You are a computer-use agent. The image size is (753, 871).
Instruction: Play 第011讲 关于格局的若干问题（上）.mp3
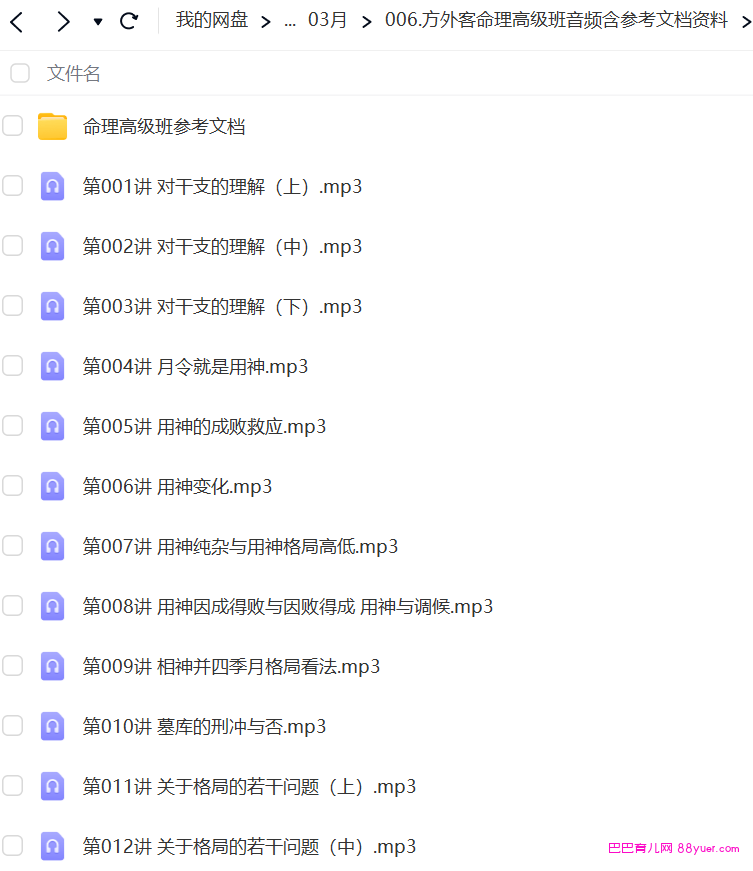[249, 787]
